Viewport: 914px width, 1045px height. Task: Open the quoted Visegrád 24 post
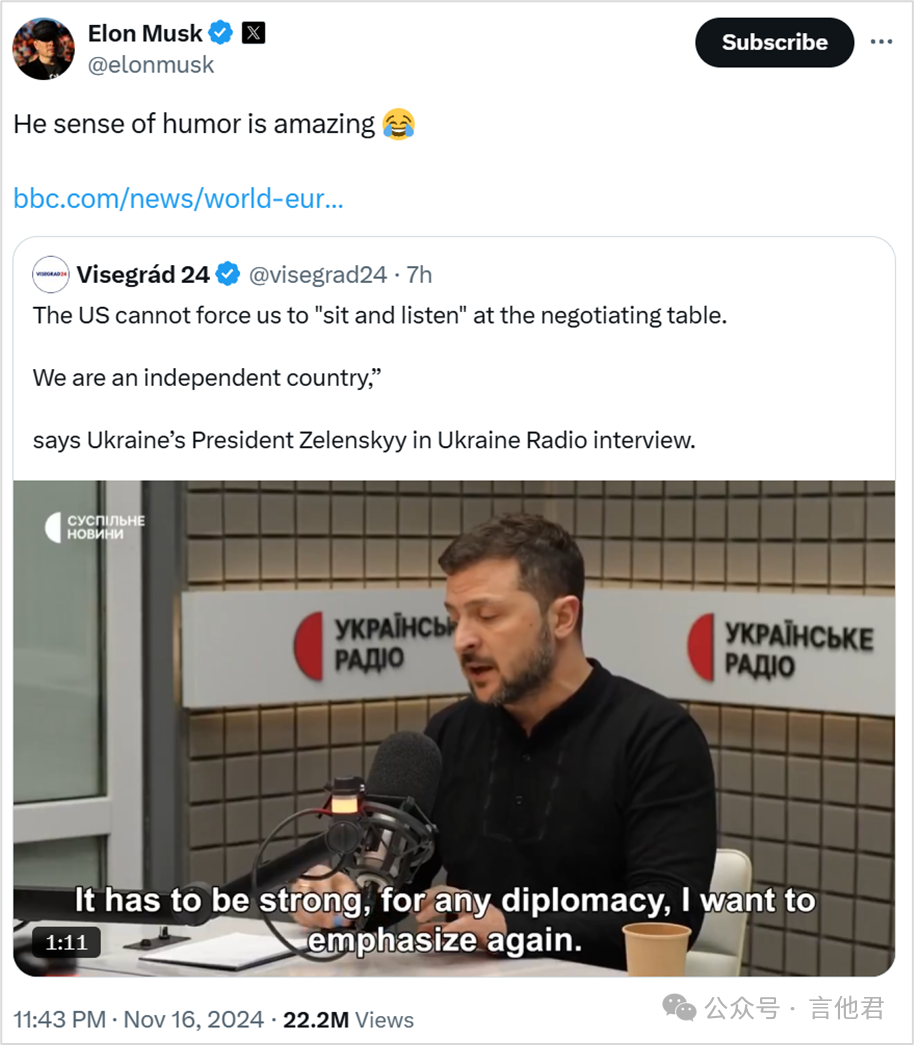[x=378, y=377]
